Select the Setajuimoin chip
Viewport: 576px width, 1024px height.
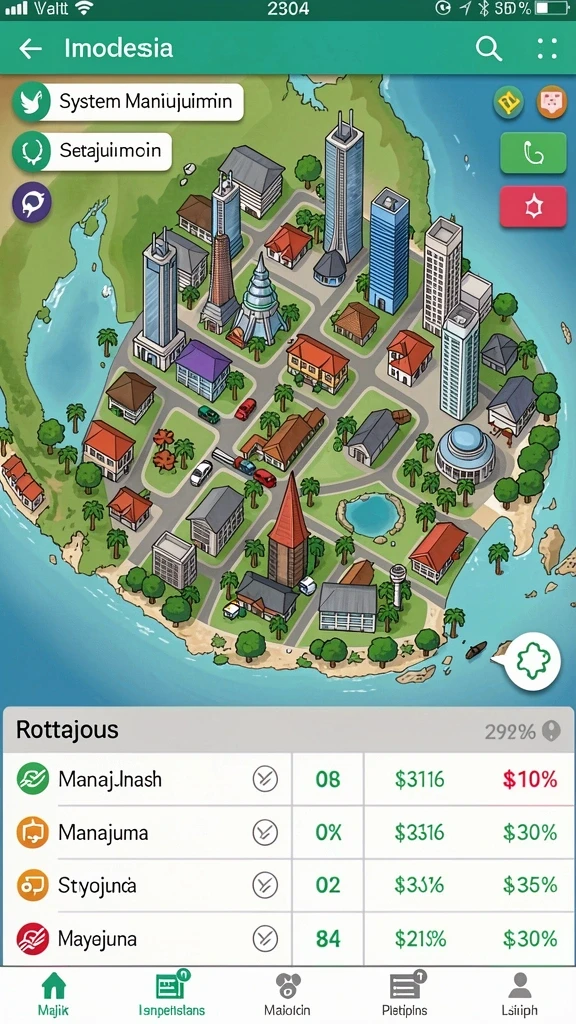(92, 151)
